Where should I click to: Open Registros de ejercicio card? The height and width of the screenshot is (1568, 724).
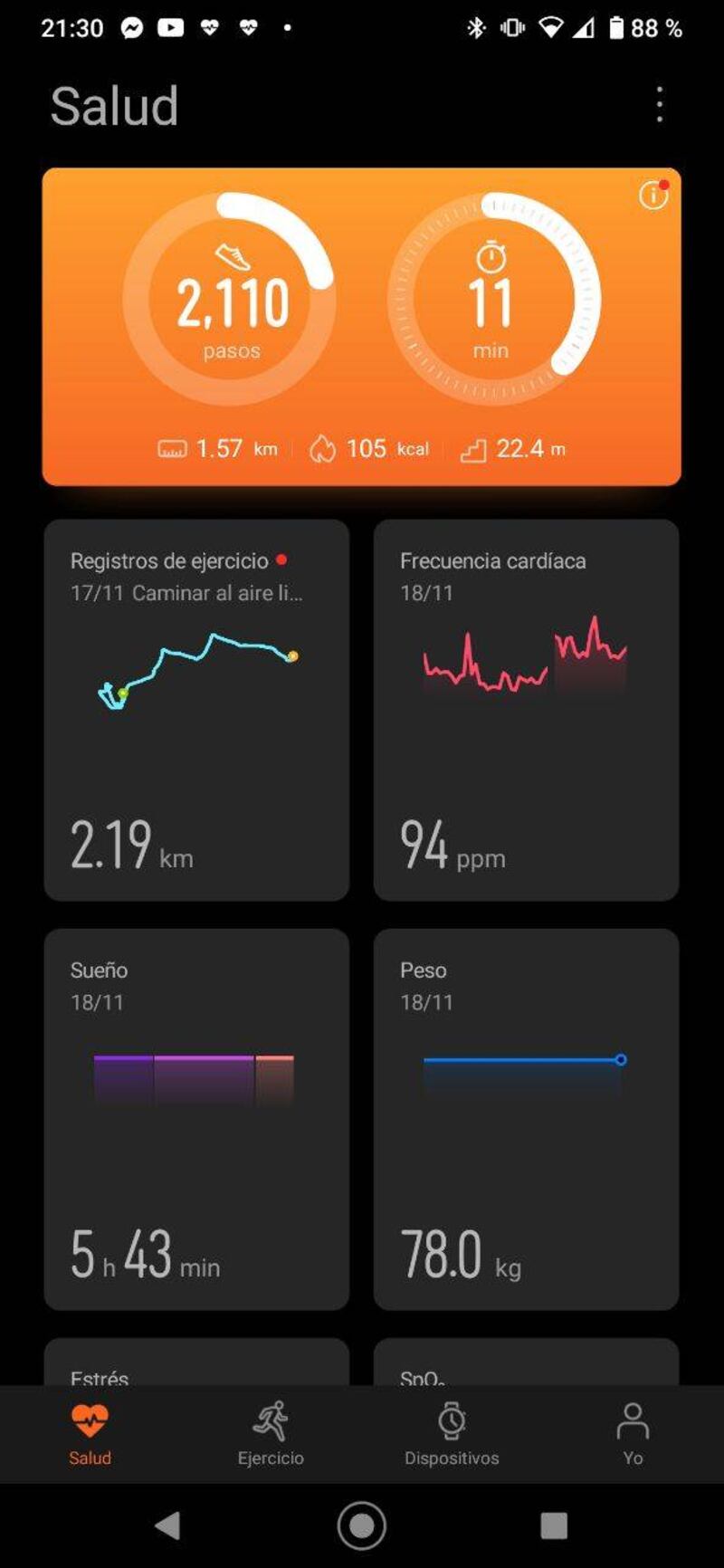click(196, 709)
